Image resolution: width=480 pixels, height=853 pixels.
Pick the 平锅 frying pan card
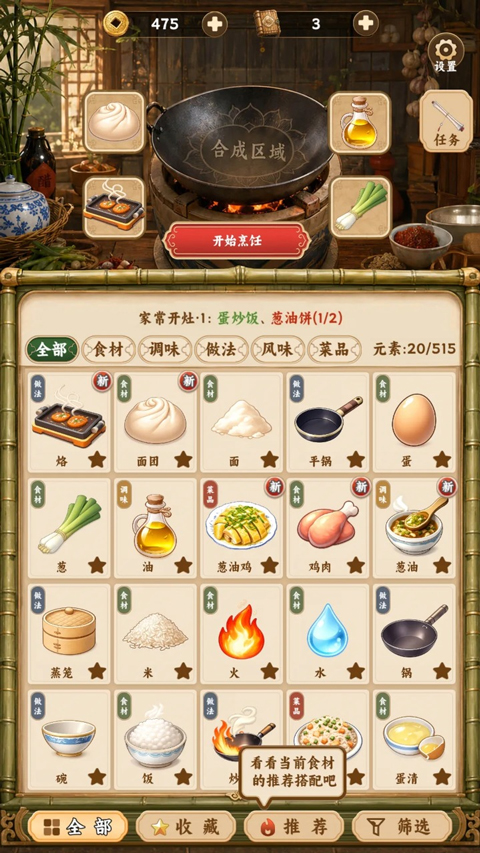click(x=328, y=422)
